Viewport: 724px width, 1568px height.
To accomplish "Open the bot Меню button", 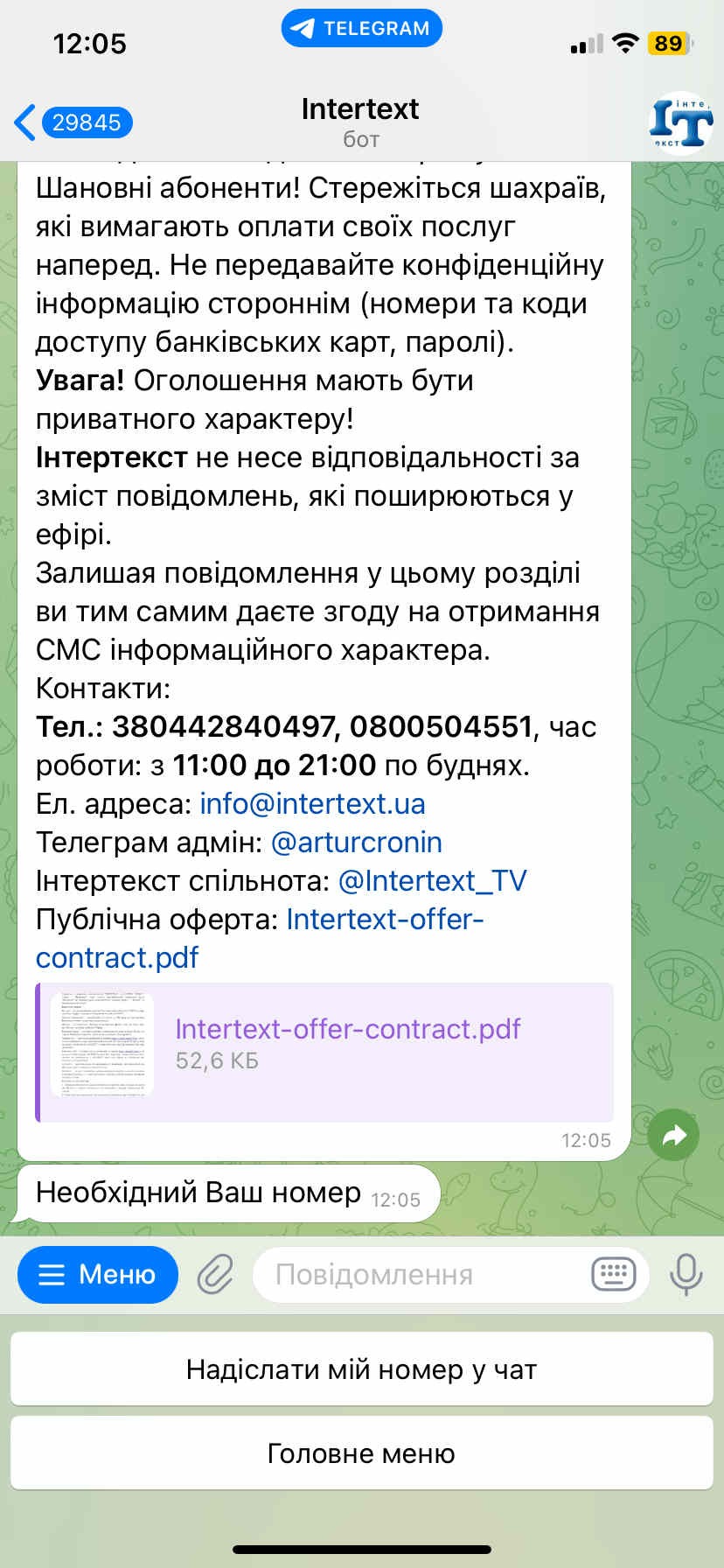I will coord(98,1274).
